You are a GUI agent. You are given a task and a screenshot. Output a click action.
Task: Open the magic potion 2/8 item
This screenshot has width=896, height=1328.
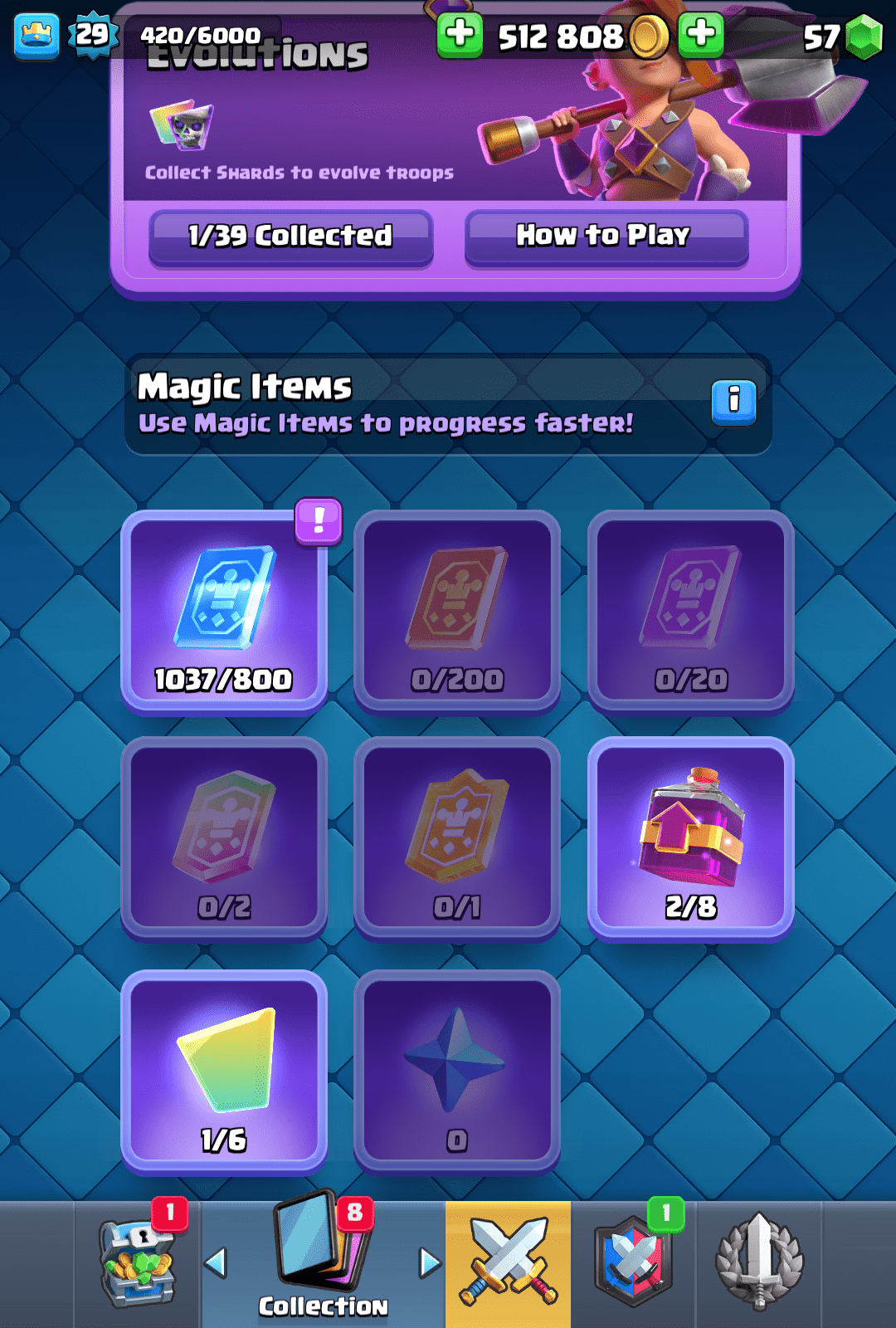point(690,837)
